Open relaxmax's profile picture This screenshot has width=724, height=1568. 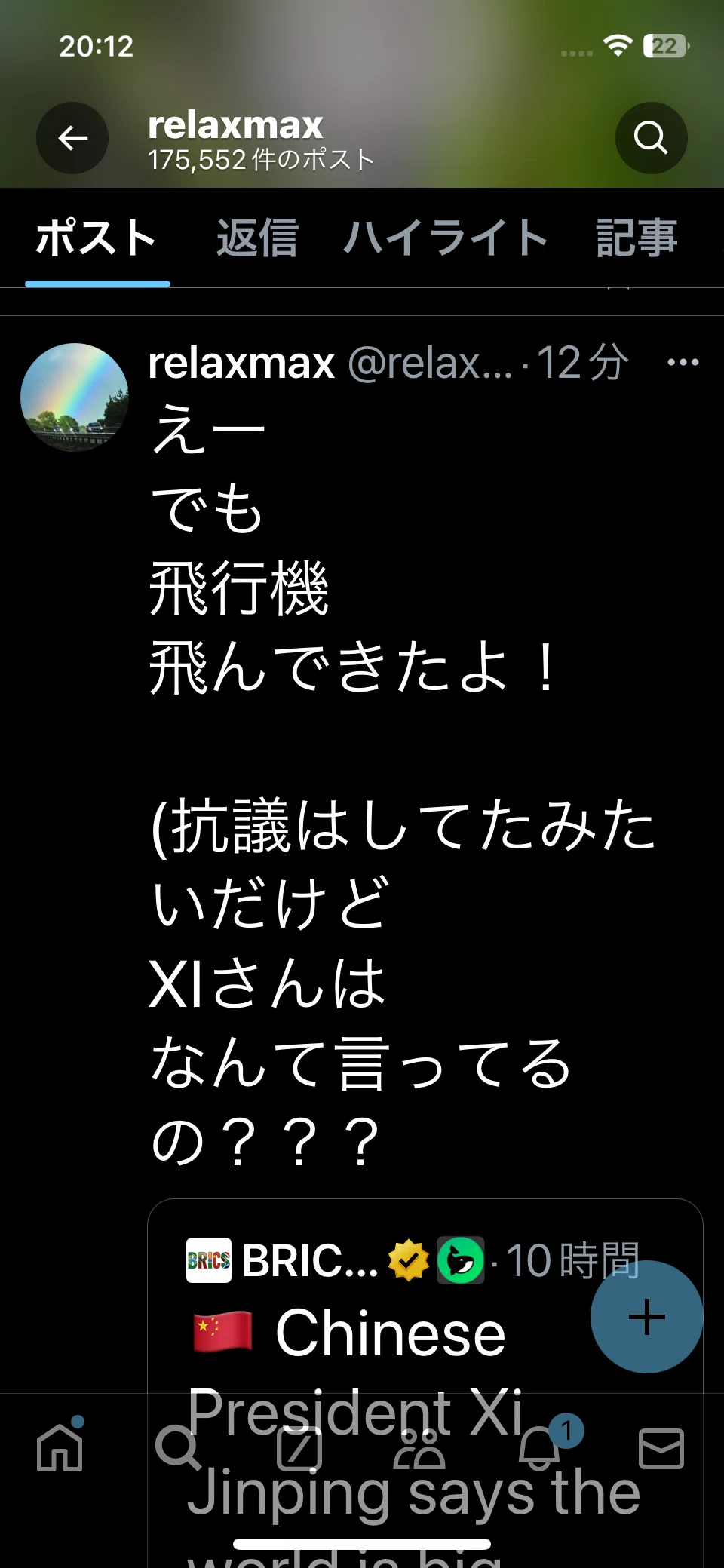click(x=75, y=397)
